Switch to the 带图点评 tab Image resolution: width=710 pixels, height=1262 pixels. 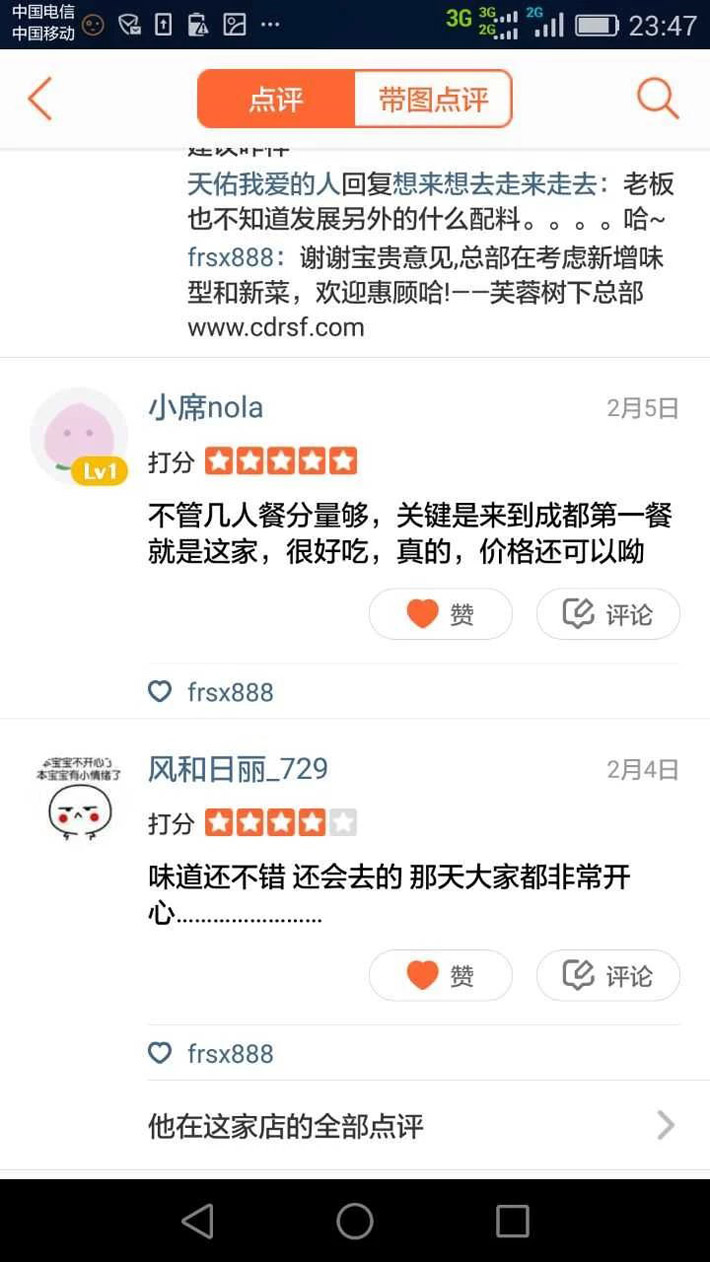coord(433,99)
